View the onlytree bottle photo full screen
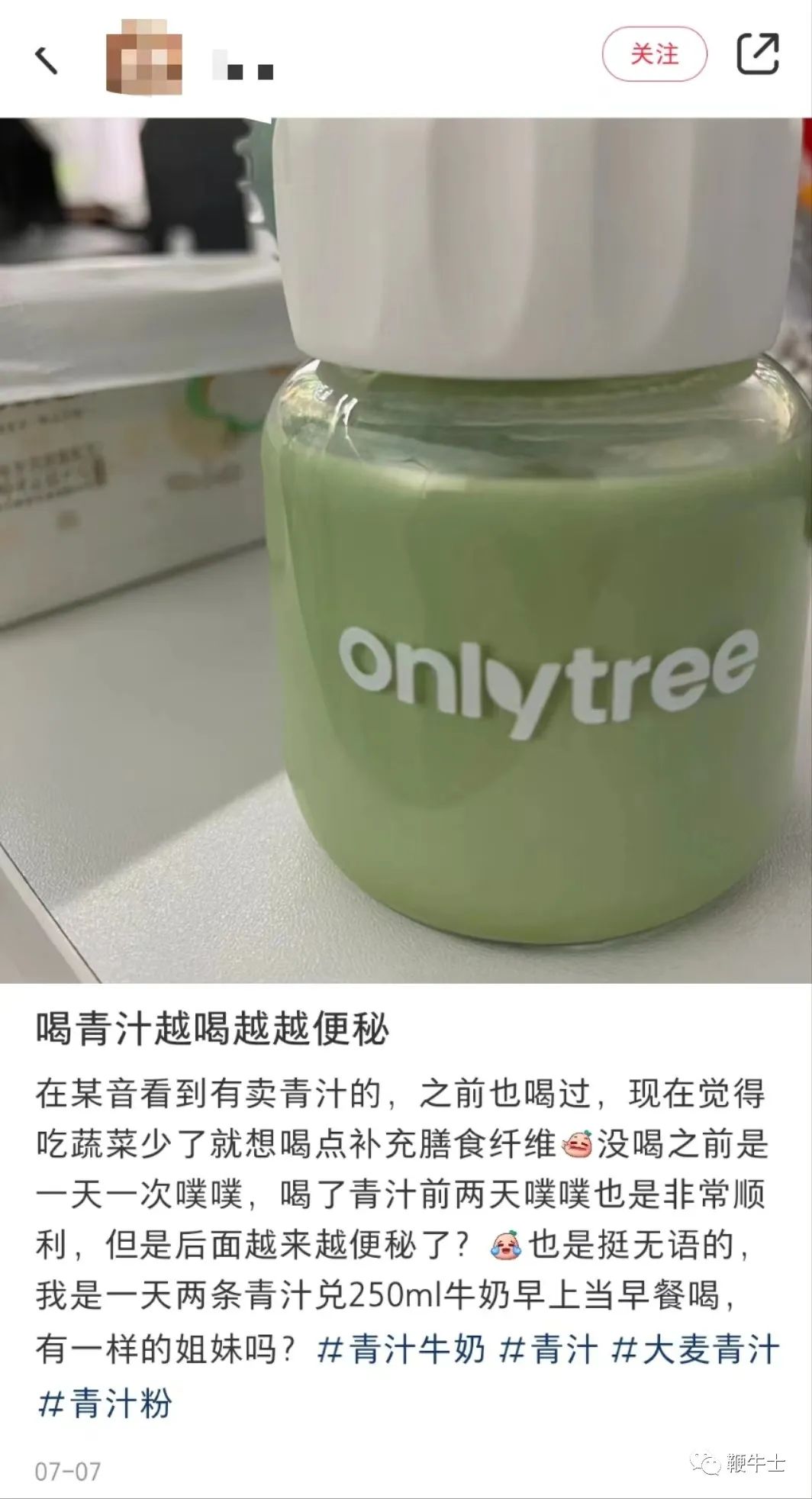The width and height of the screenshot is (812, 1499). point(406,550)
